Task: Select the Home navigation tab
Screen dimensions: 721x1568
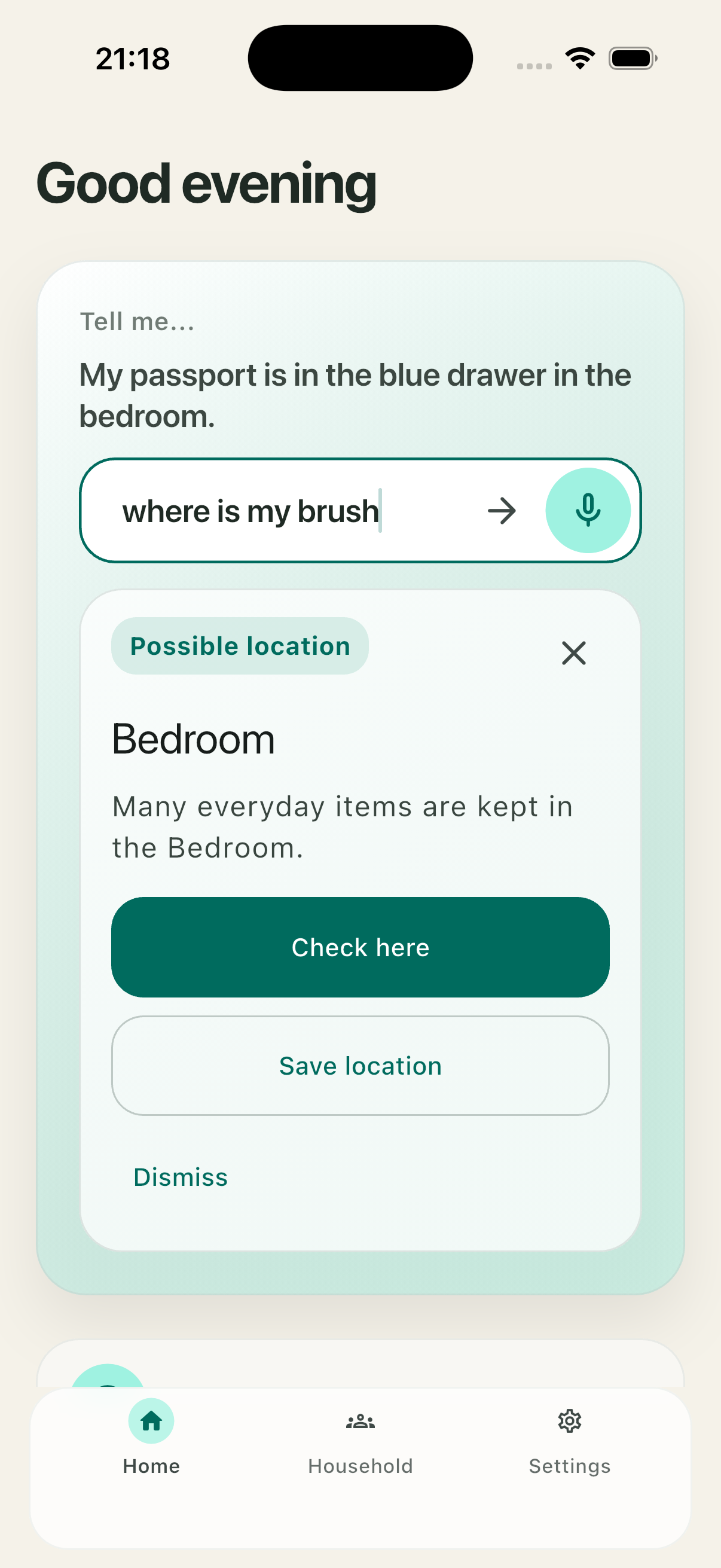Action: tap(150, 1448)
